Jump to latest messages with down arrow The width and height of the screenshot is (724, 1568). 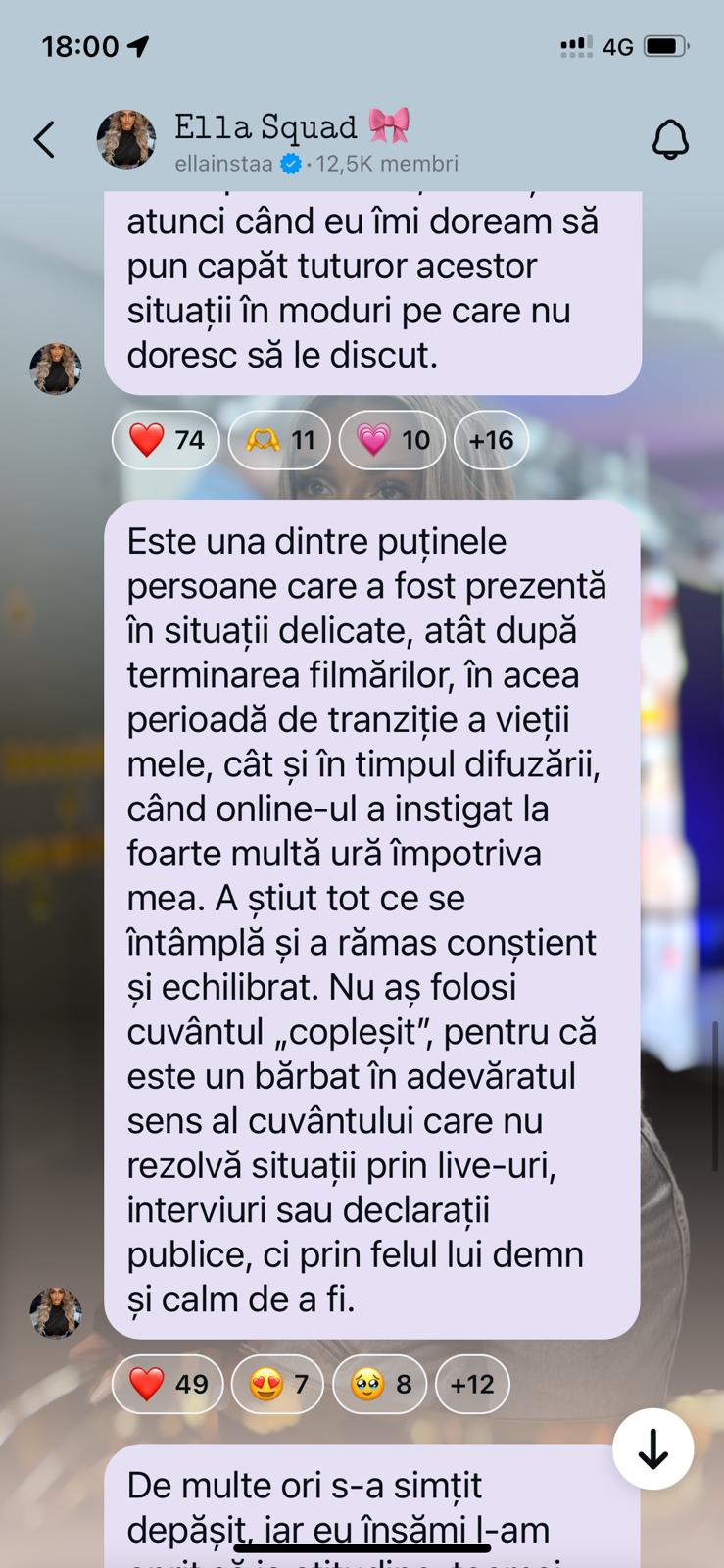tap(652, 1449)
